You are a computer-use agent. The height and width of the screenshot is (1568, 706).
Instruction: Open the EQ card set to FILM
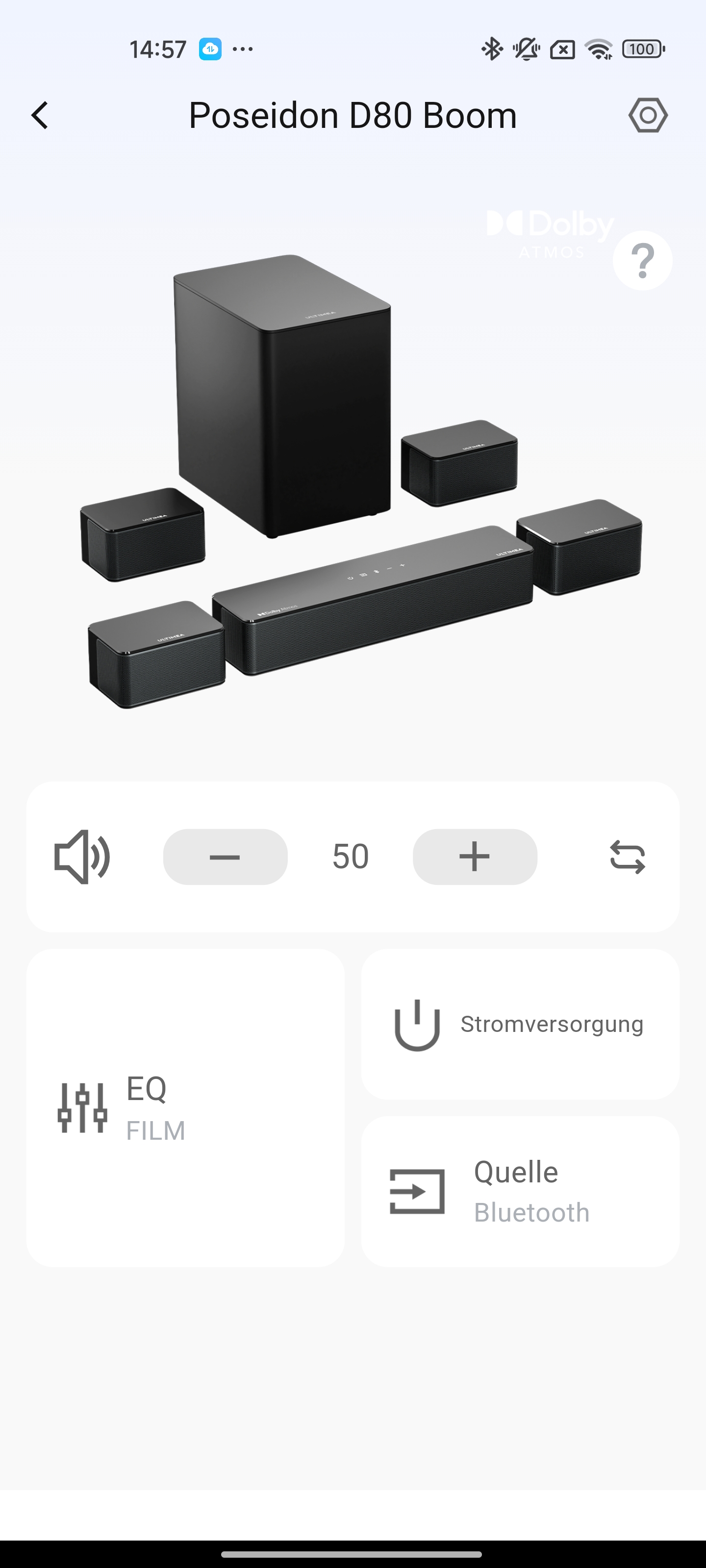pos(186,1108)
